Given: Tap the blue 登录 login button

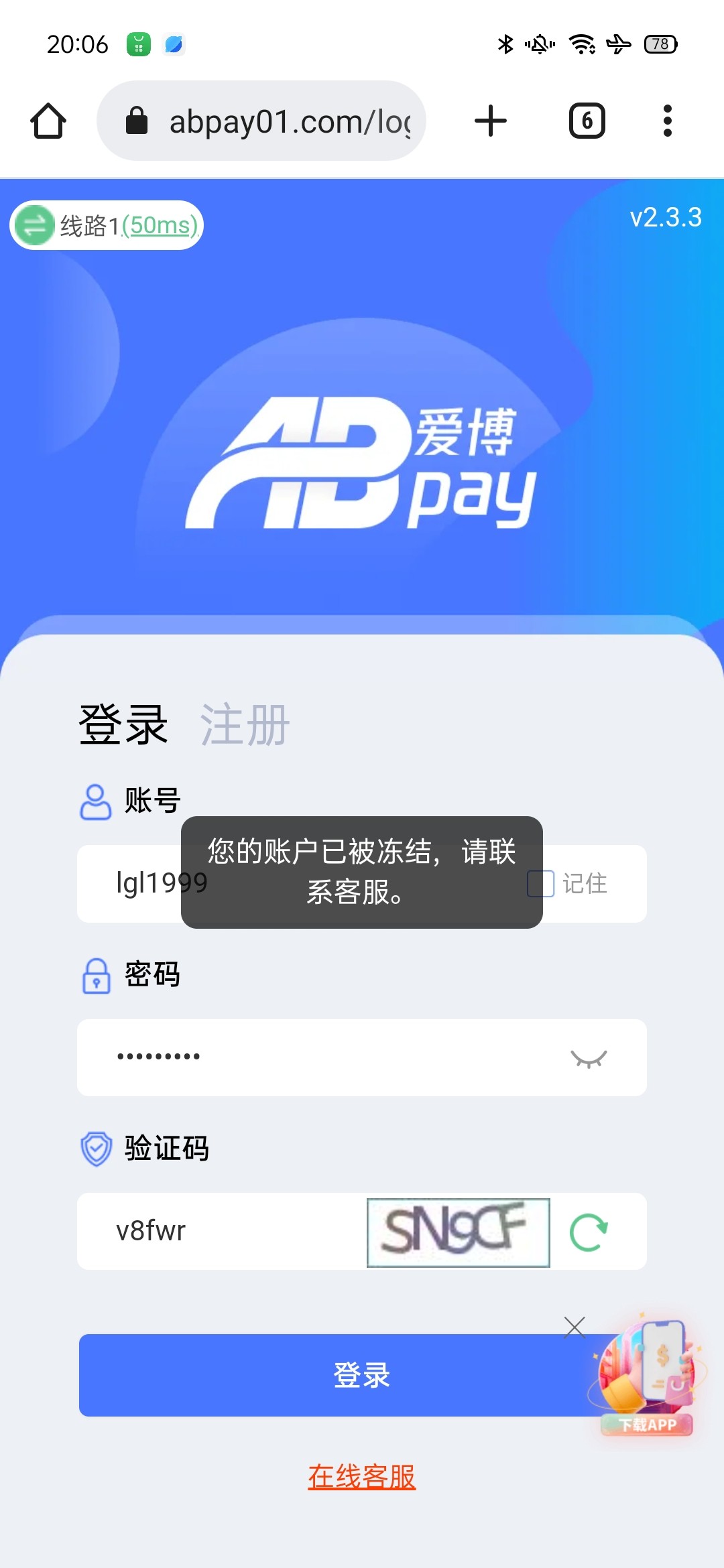Looking at the screenshot, I should tap(335, 1375).
